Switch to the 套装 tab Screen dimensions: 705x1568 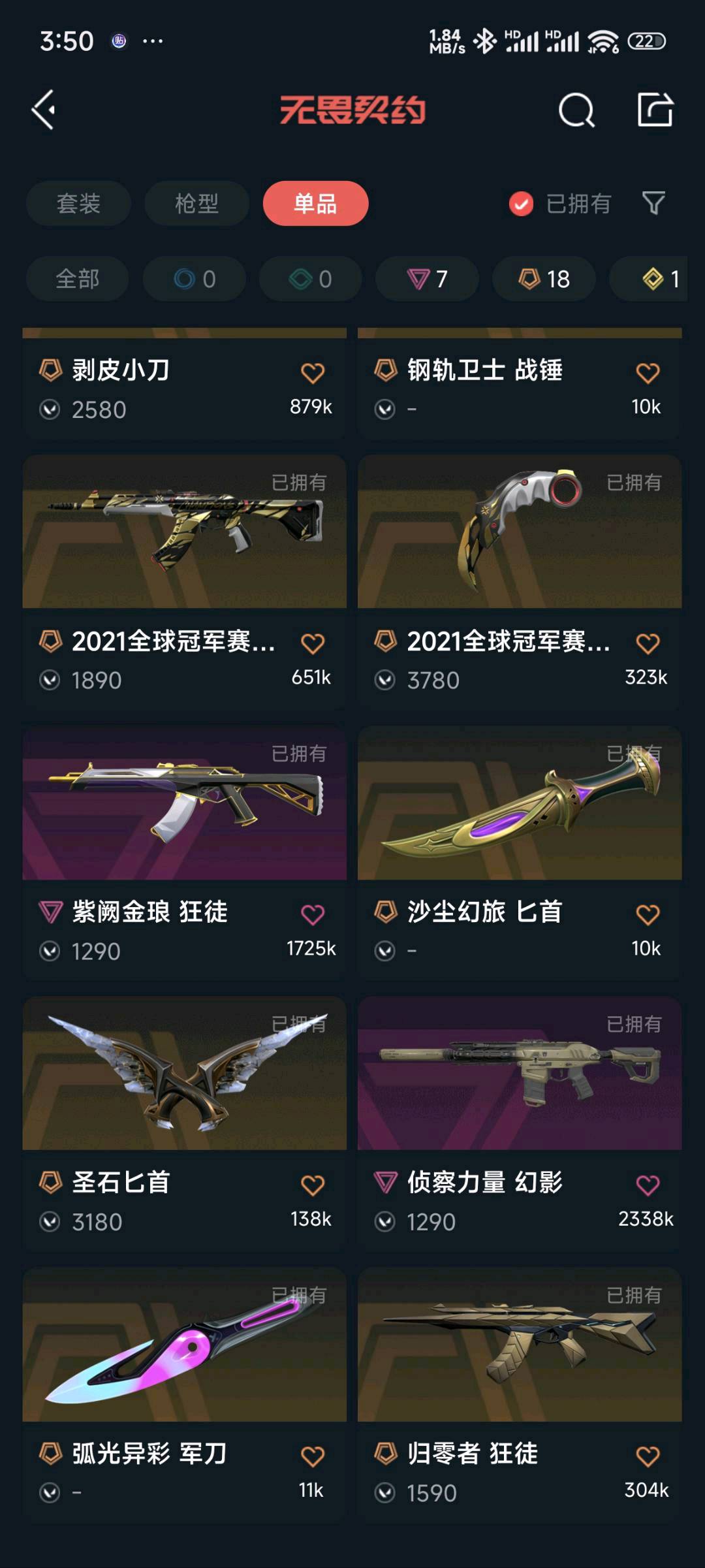[78, 204]
